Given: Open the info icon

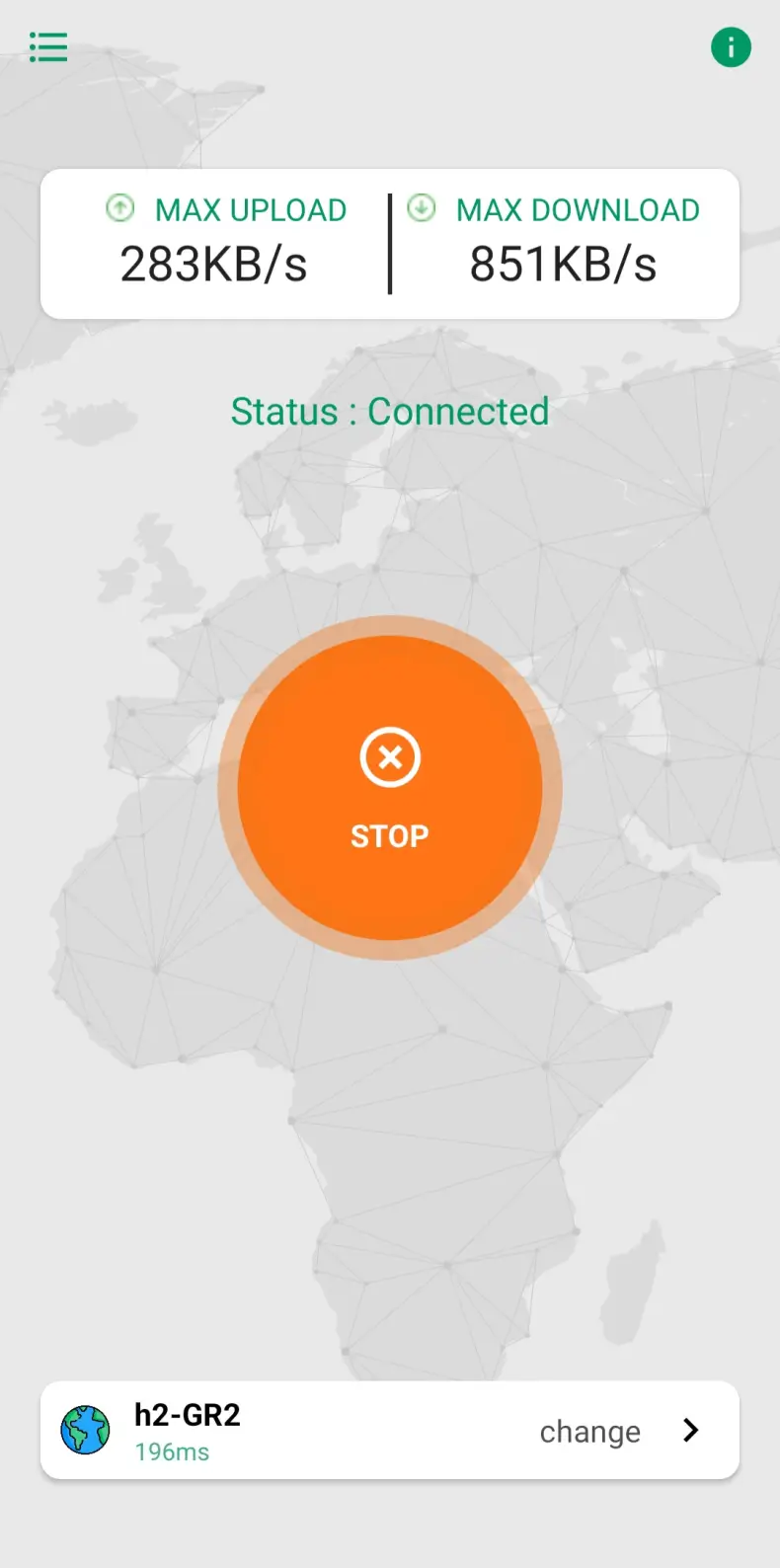Looking at the screenshot, I should point(731,46).
